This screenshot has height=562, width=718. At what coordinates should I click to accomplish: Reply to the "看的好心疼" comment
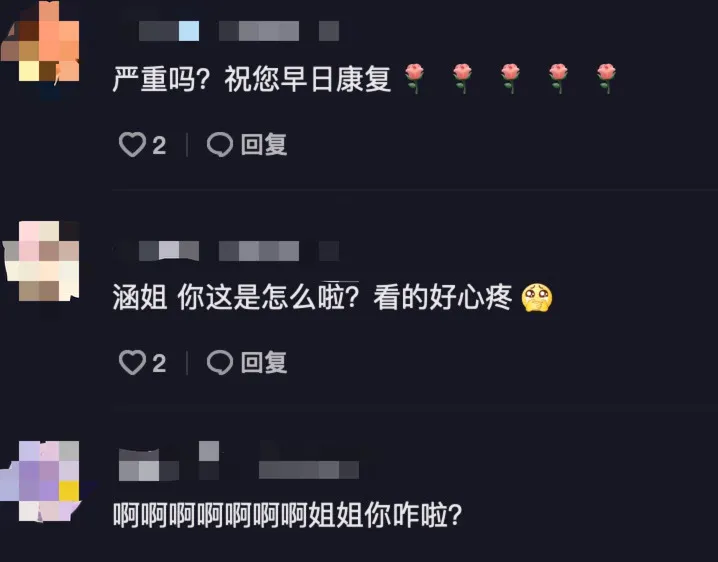point(247,363)
